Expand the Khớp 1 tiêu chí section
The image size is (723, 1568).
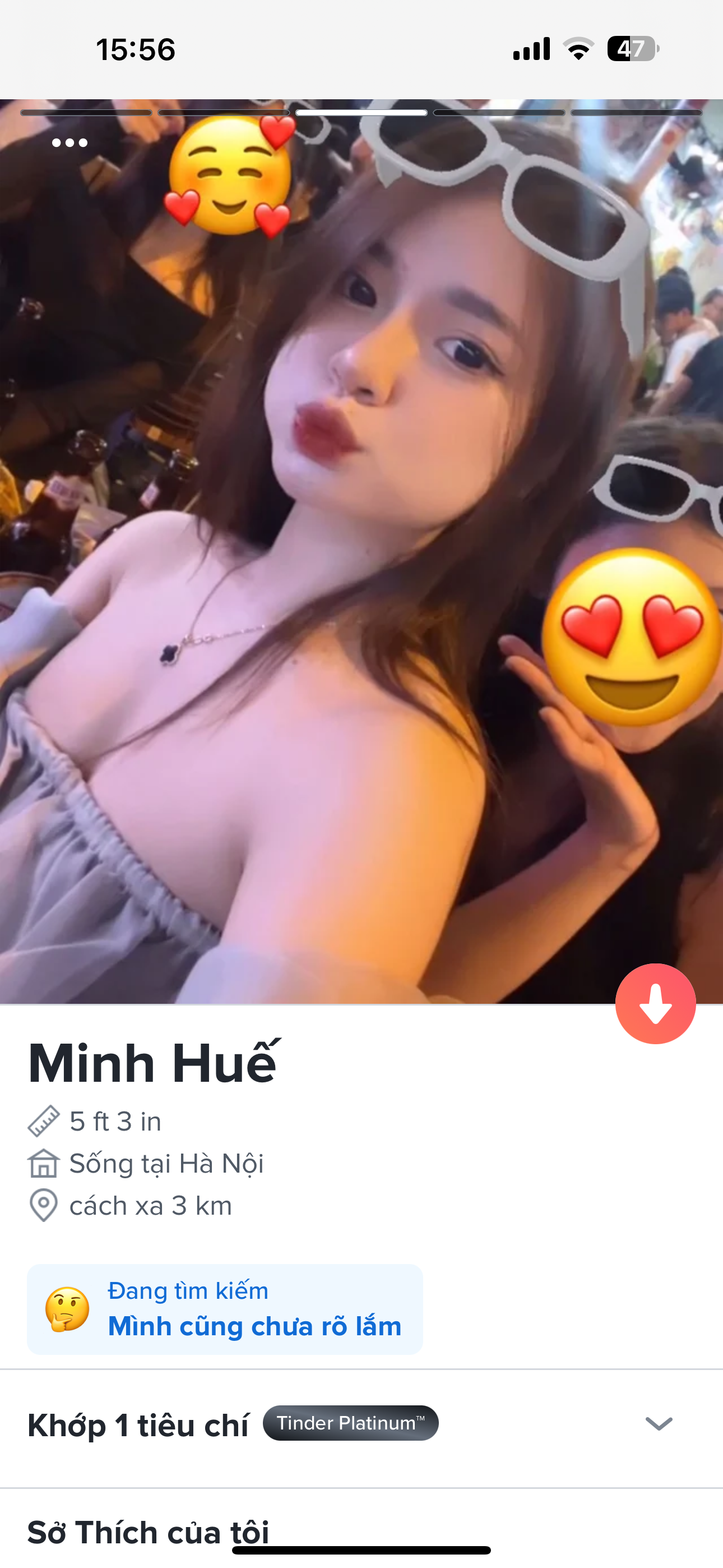(659, 1423)
